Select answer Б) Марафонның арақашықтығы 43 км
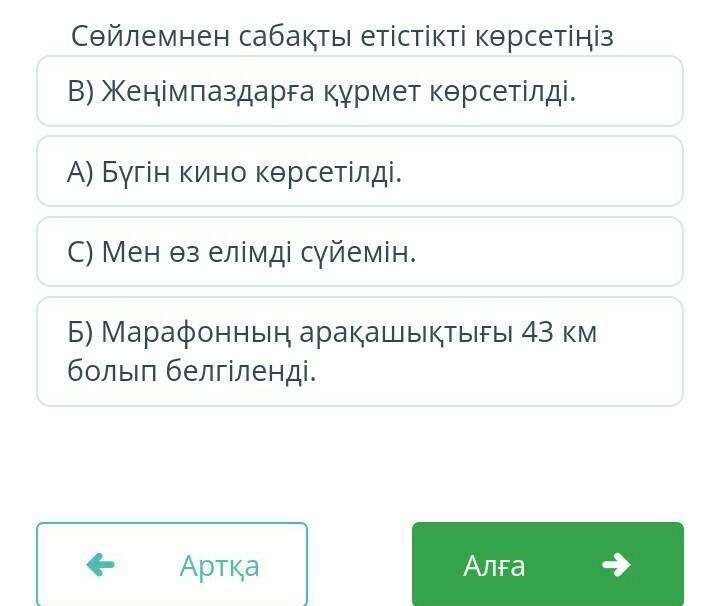 coord(360,352)
